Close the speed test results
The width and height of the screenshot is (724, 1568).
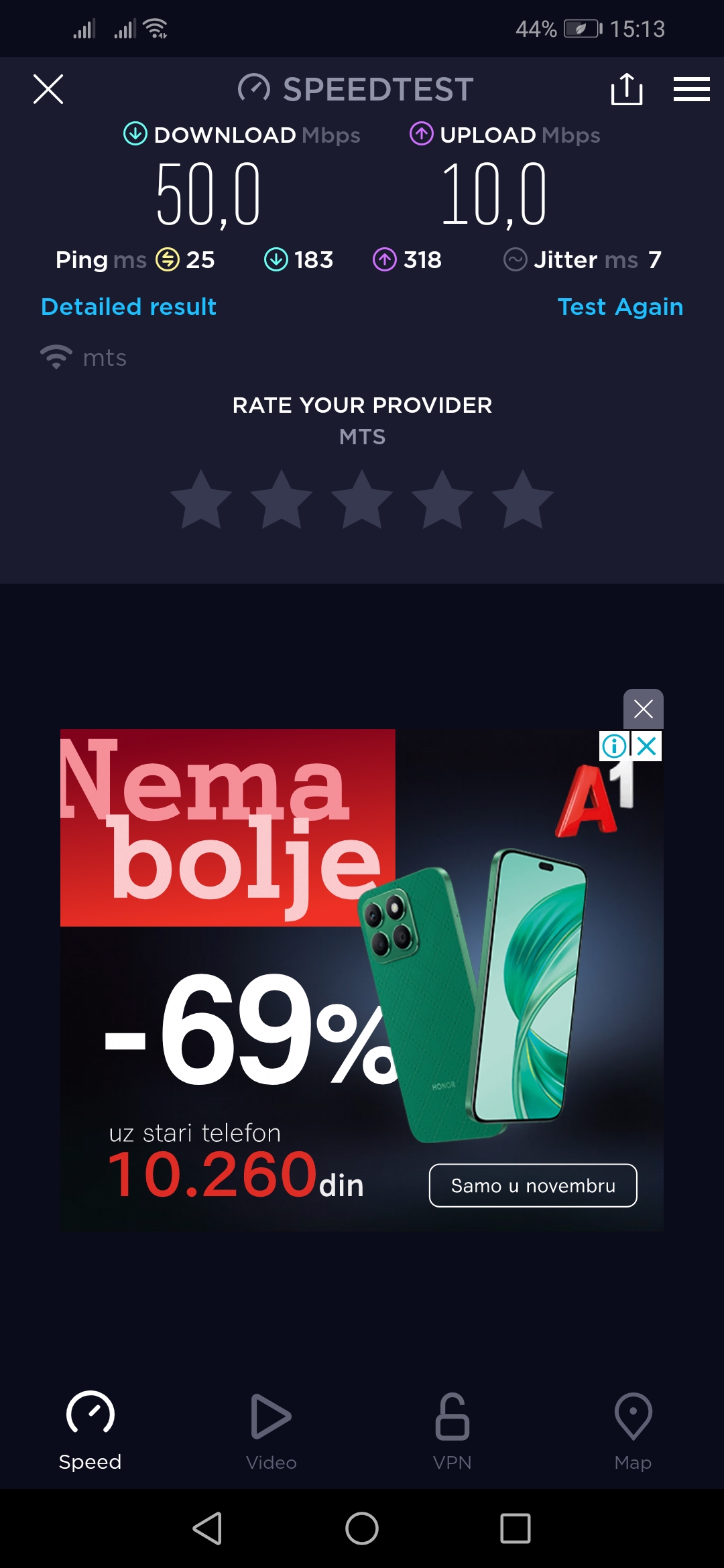pyautogui.click(x=48, y=89)
